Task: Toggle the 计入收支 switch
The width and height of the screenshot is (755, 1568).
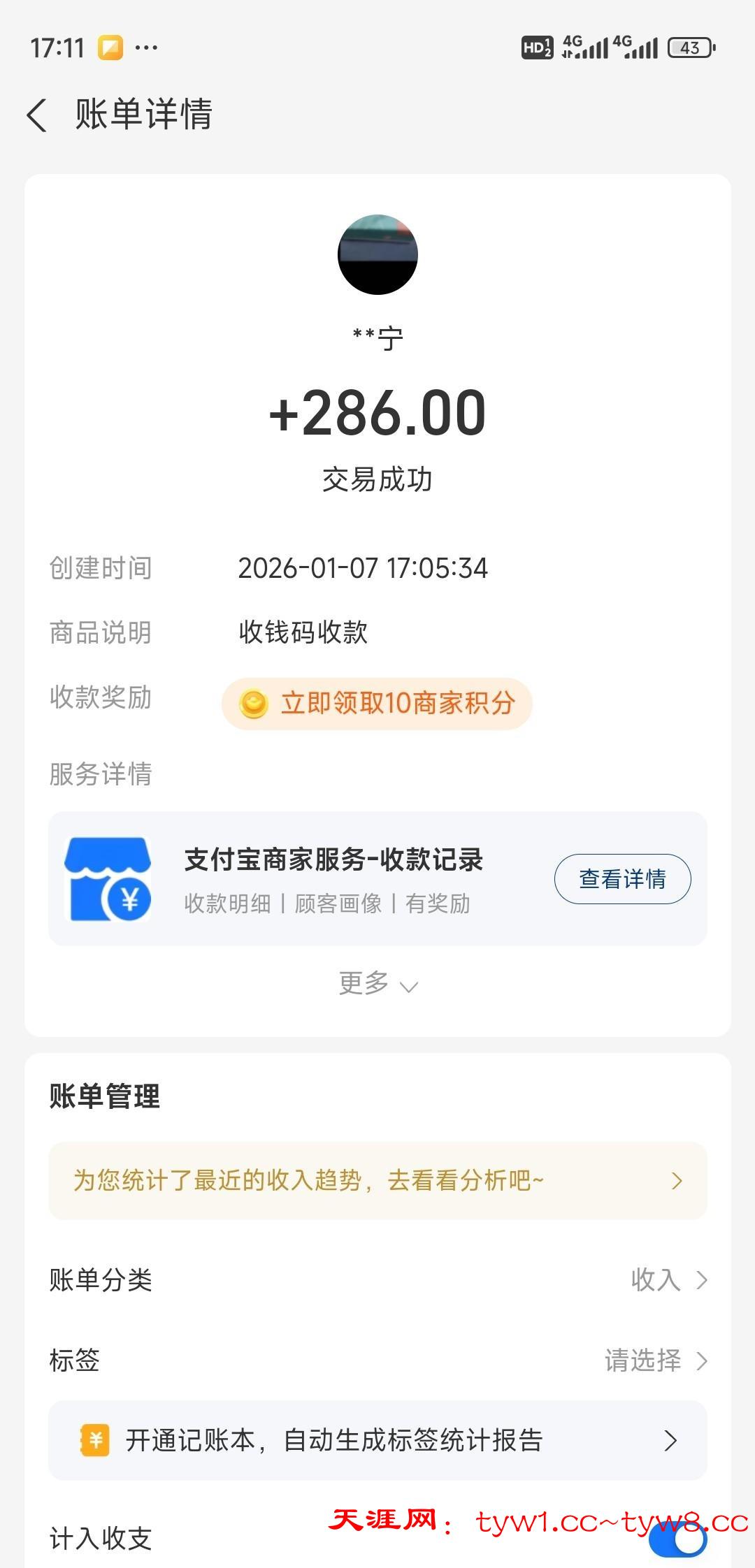Action: tap(677, 1539)
